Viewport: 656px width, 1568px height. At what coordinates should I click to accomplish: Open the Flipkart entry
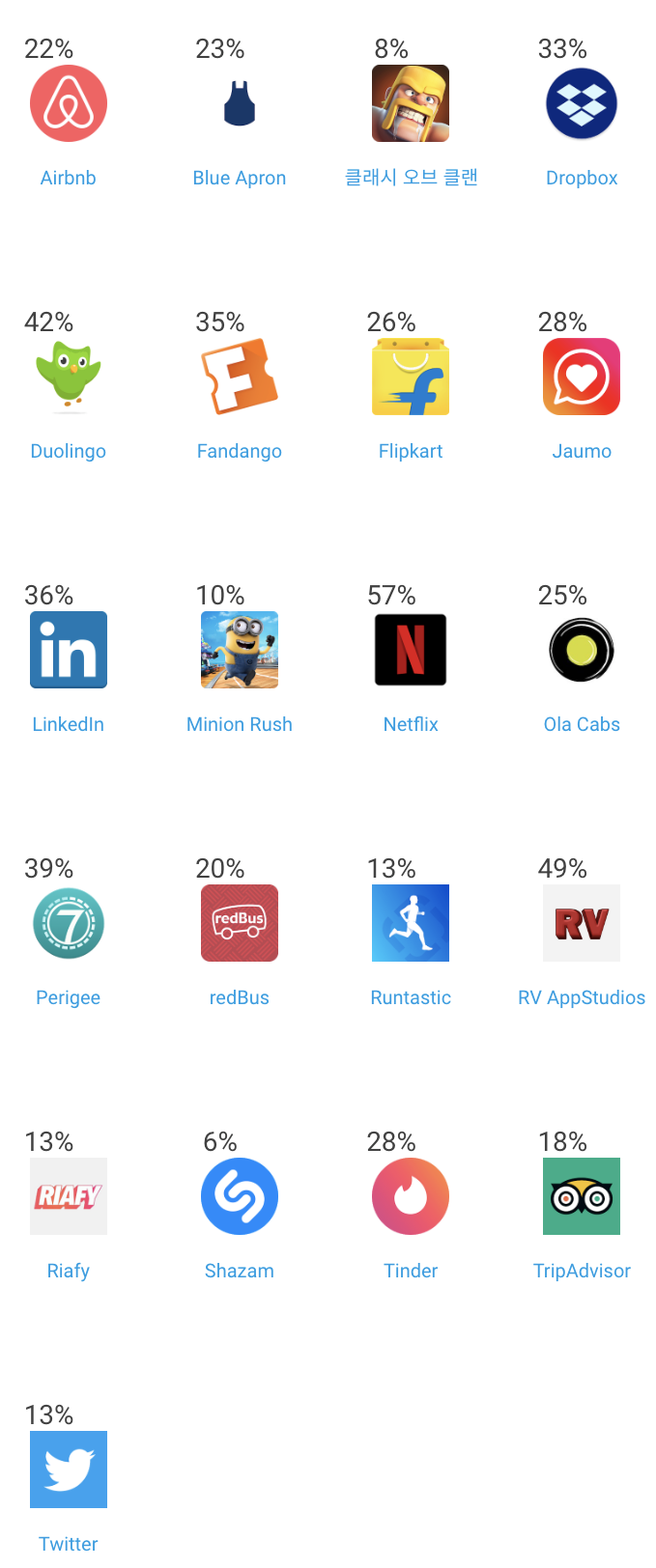[411, 378]
